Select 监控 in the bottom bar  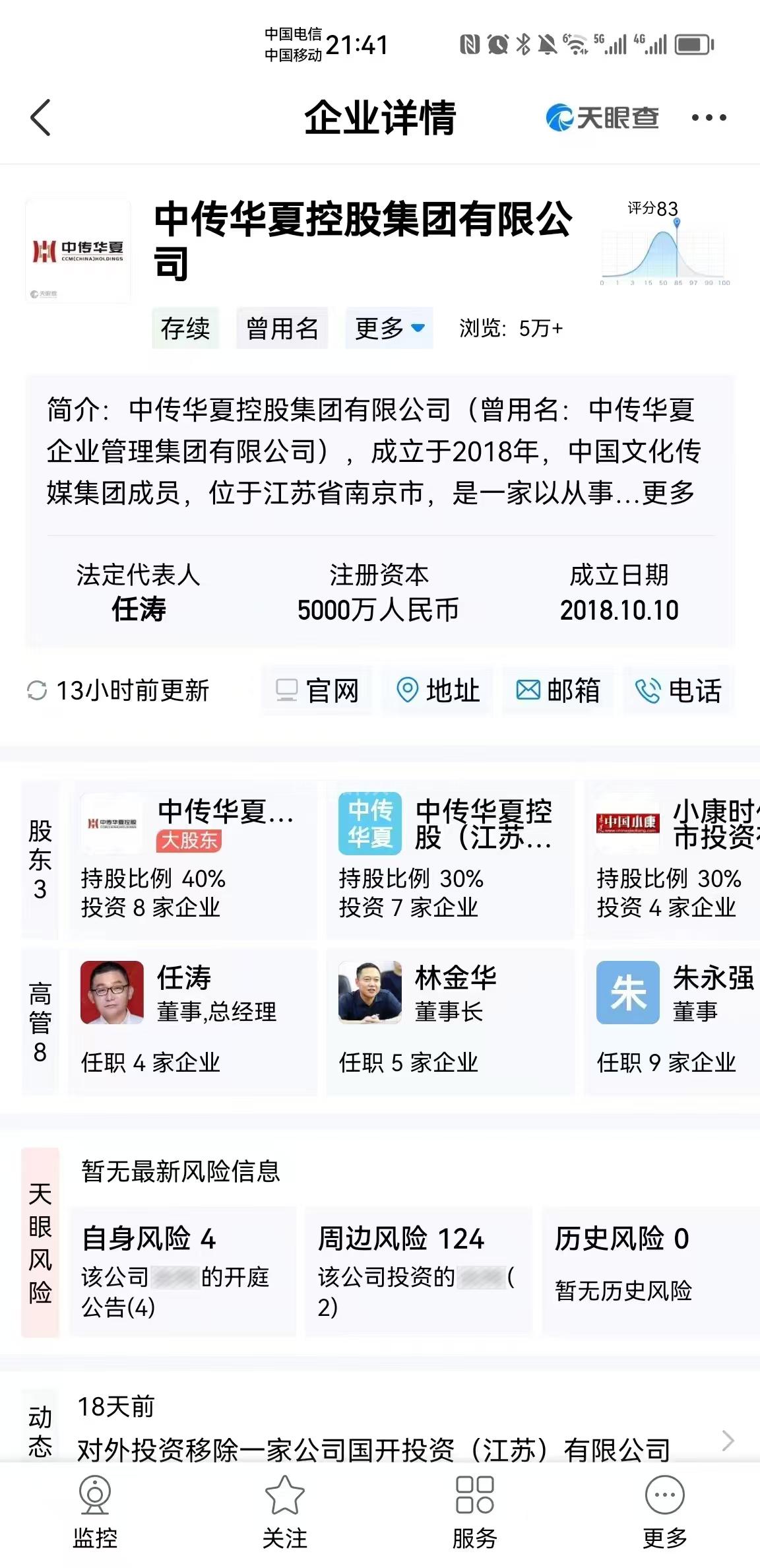coord(95,1513)
